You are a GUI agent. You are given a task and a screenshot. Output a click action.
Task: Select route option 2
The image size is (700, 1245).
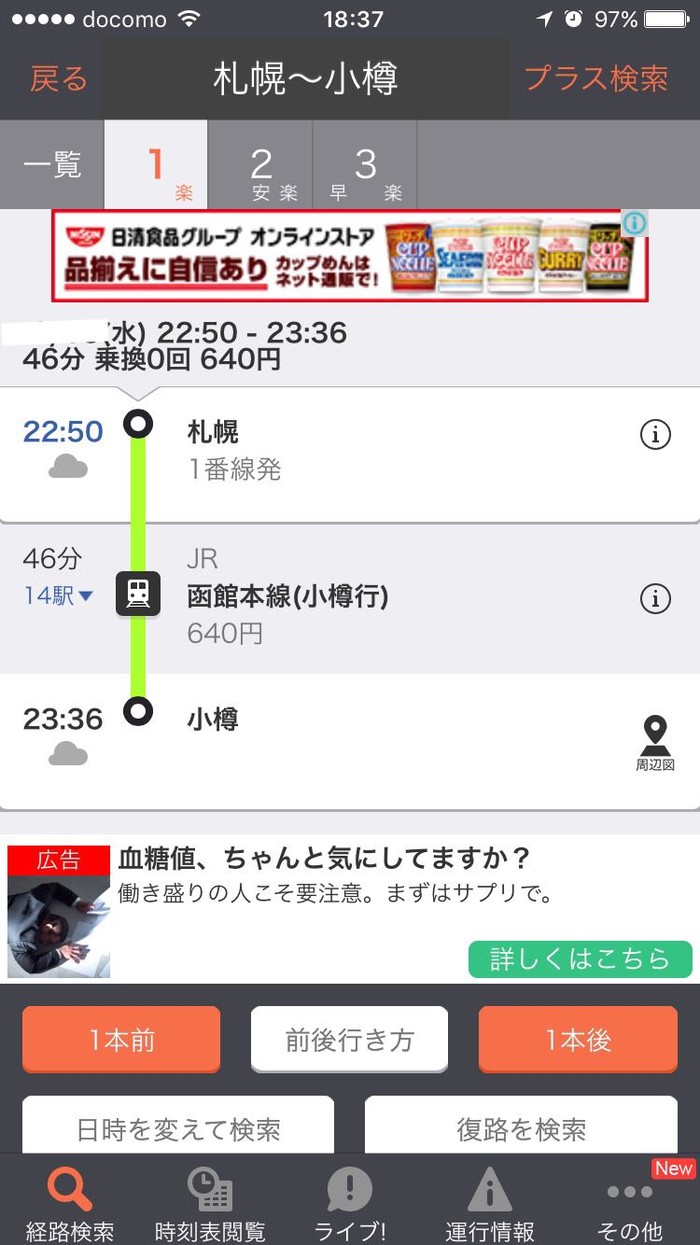(261, 166)
